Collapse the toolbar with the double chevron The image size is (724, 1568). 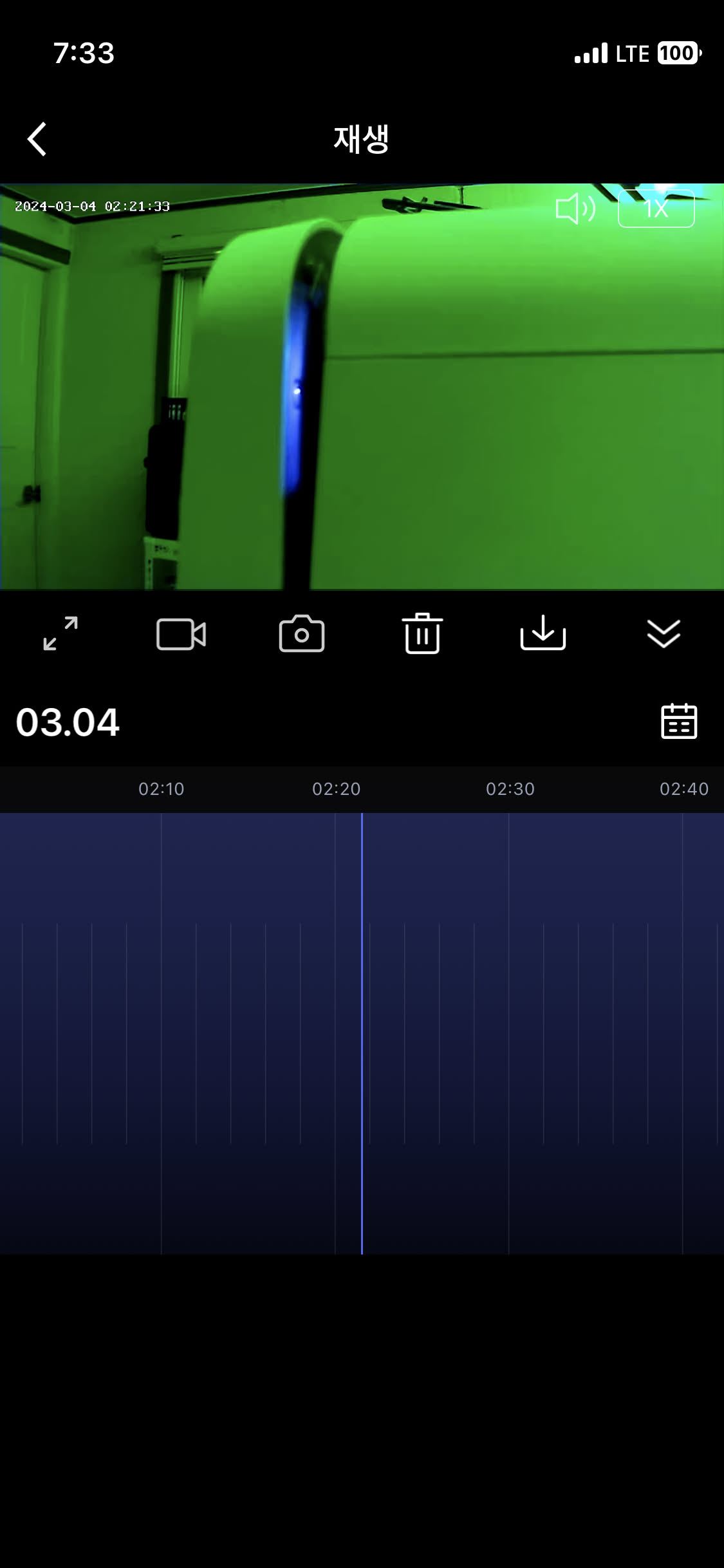click(664, 633)
